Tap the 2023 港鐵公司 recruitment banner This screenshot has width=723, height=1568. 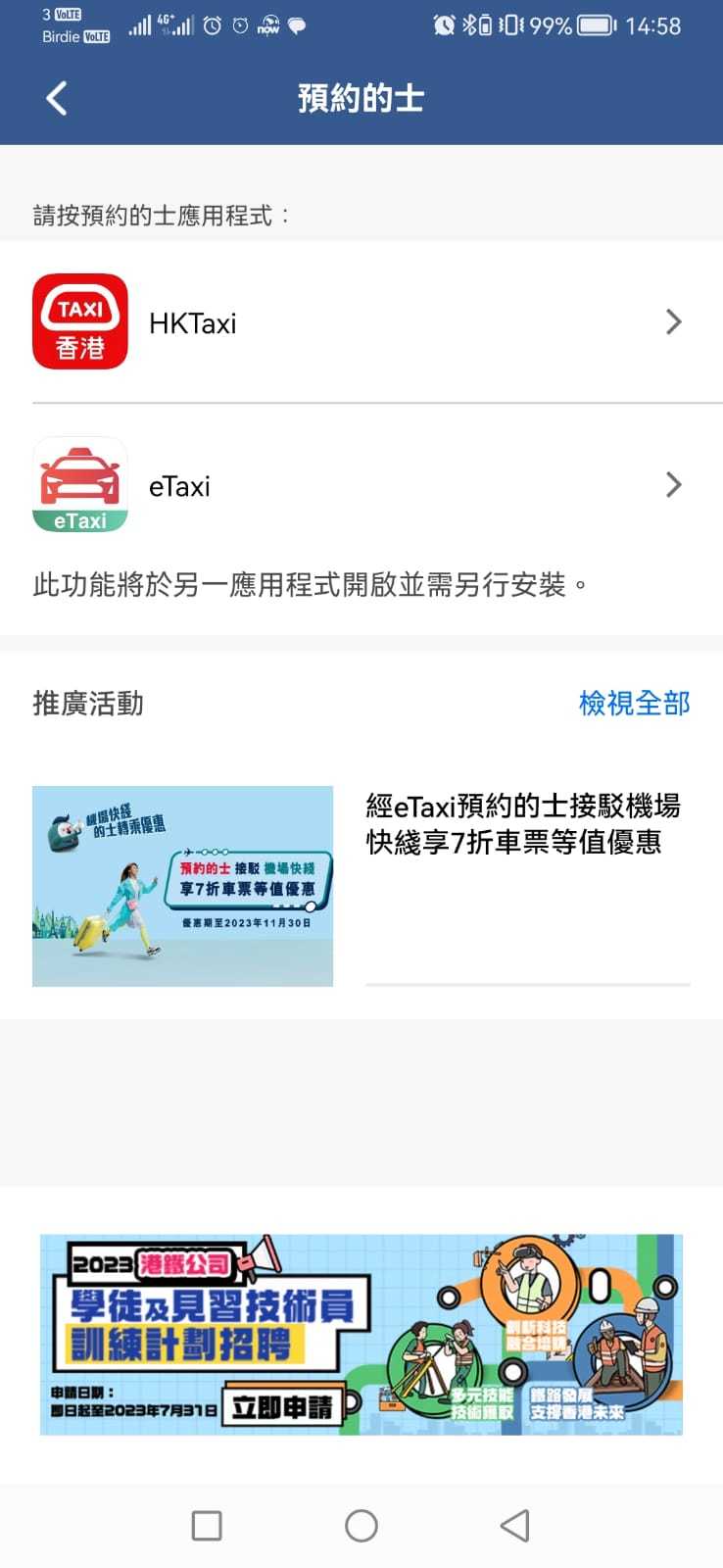click(x=361, y=1335)
